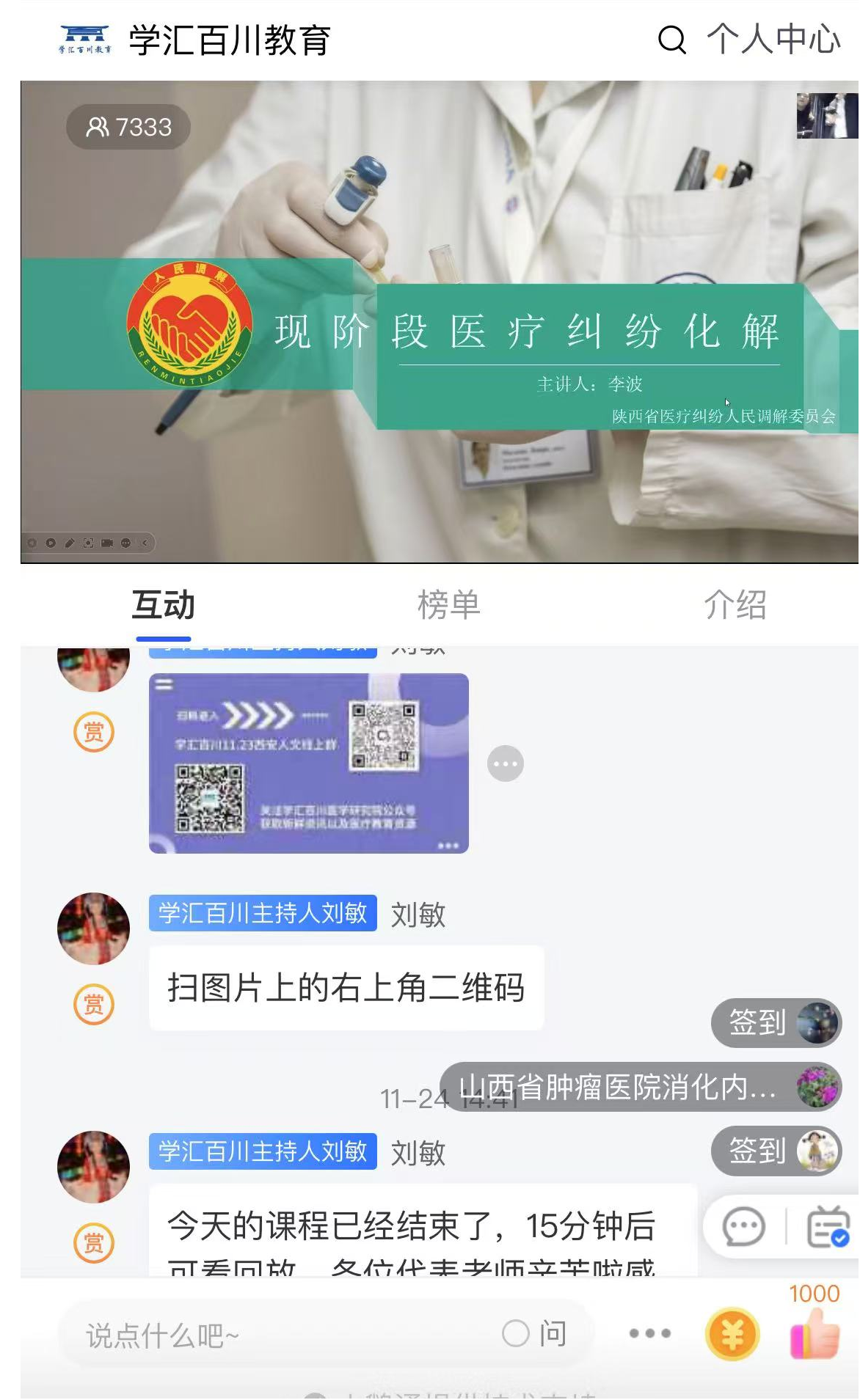Open the search magnifier icon
860x1400 pixels.
[x=671, y=40]
